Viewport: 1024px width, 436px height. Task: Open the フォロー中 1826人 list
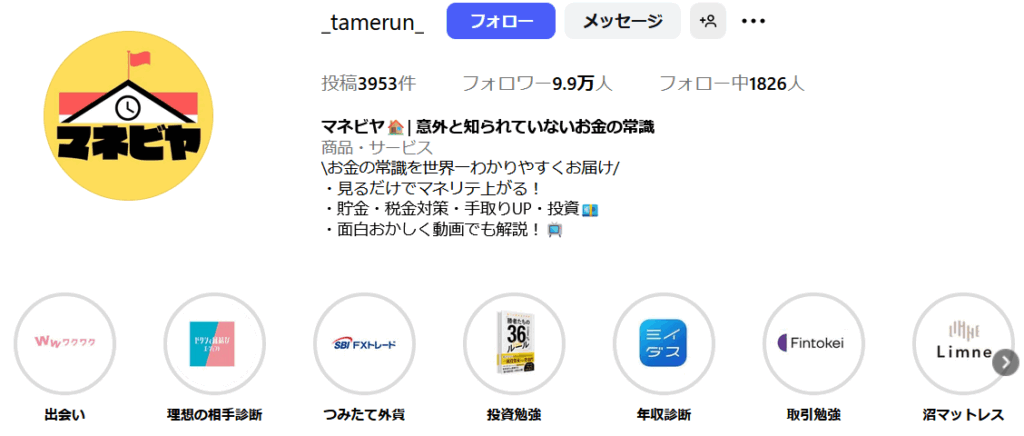click(x=731, y=84)
